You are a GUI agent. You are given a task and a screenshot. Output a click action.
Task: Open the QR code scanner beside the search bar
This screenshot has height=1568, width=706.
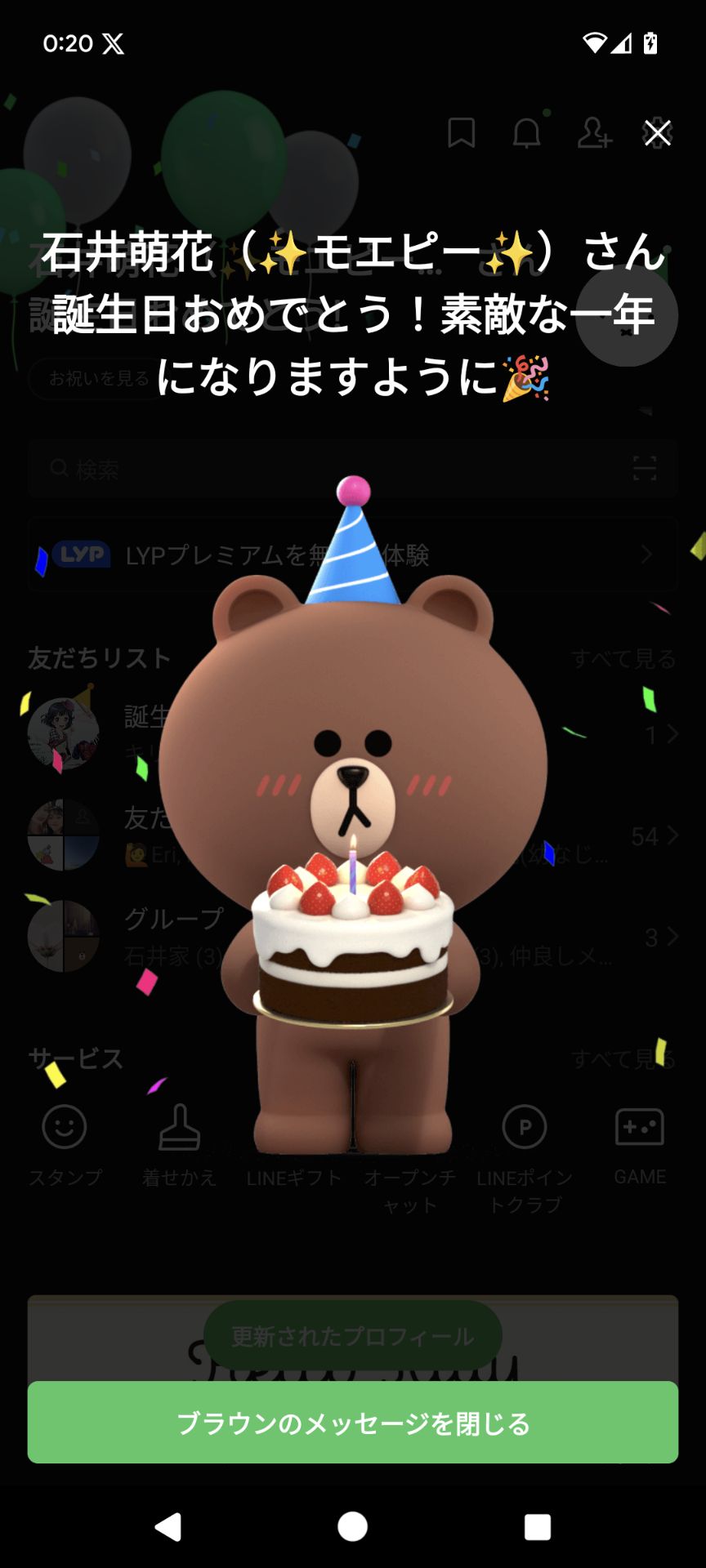coord(645,469)
